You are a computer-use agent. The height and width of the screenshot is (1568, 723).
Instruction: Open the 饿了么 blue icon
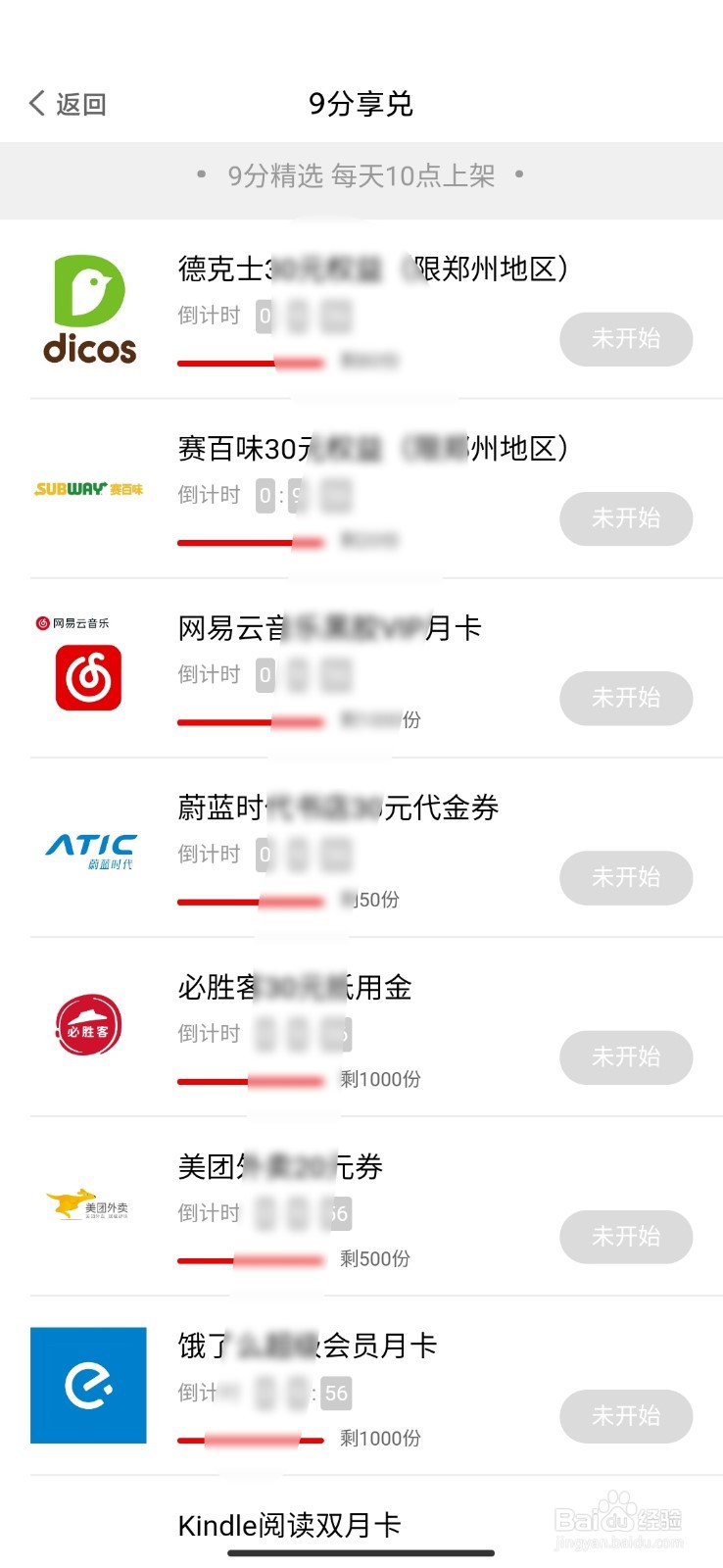(x=88, y=1386)
